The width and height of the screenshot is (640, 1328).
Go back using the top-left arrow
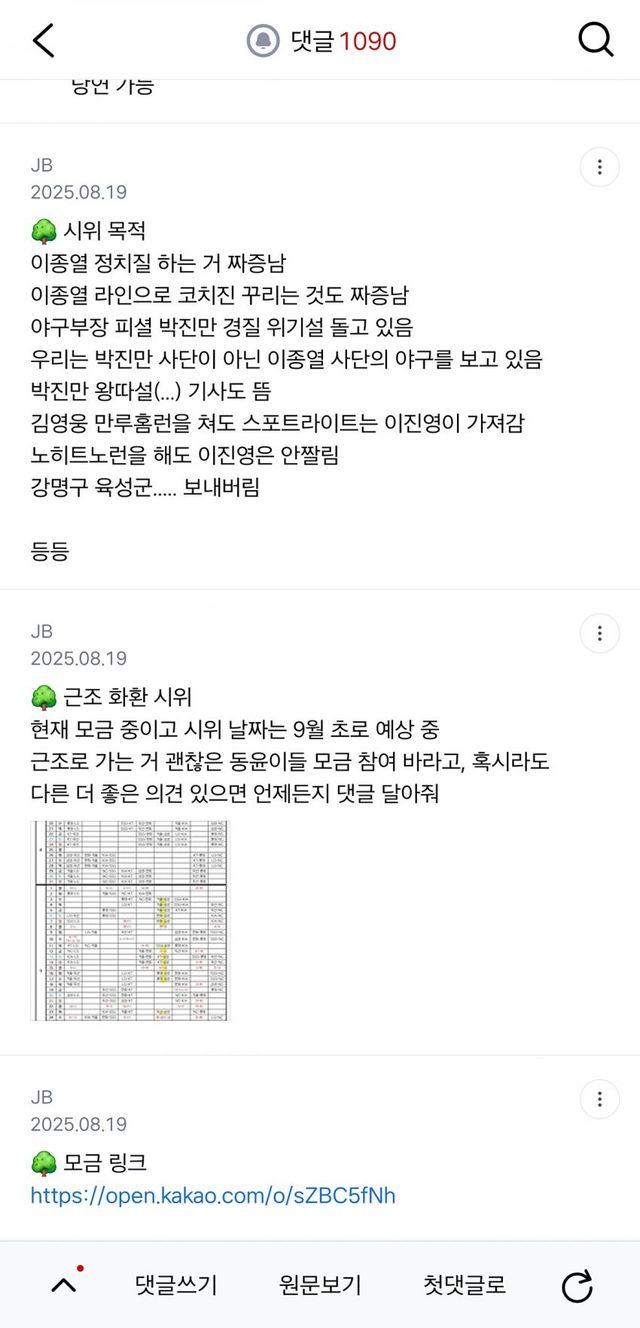click(x=44, y=41)
